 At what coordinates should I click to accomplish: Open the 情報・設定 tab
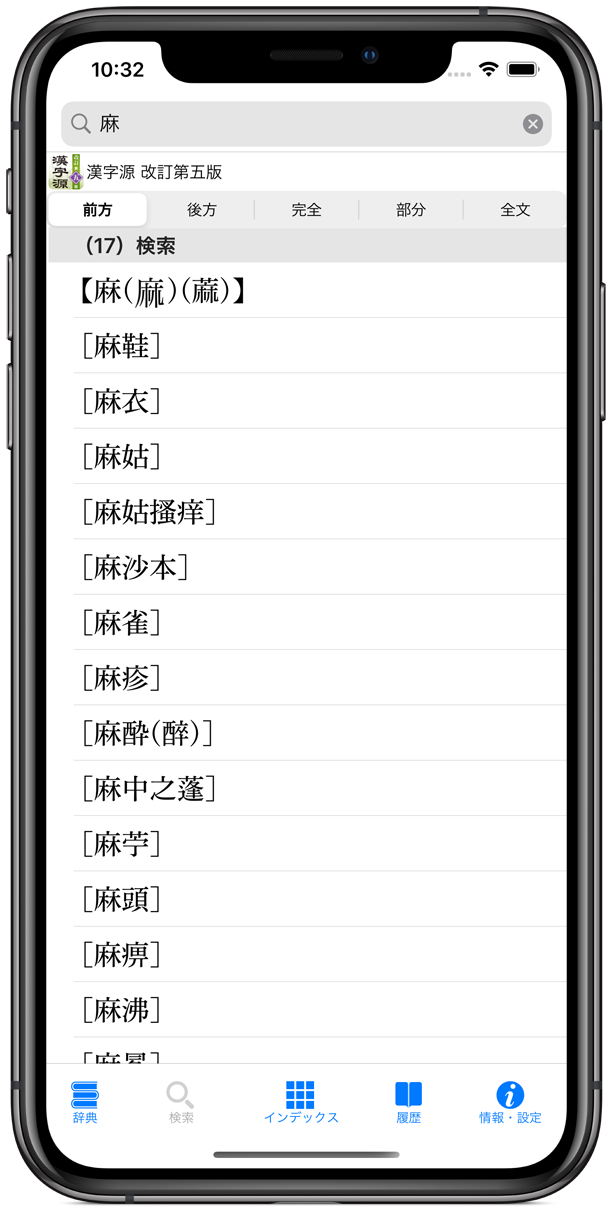point(510,1102)
